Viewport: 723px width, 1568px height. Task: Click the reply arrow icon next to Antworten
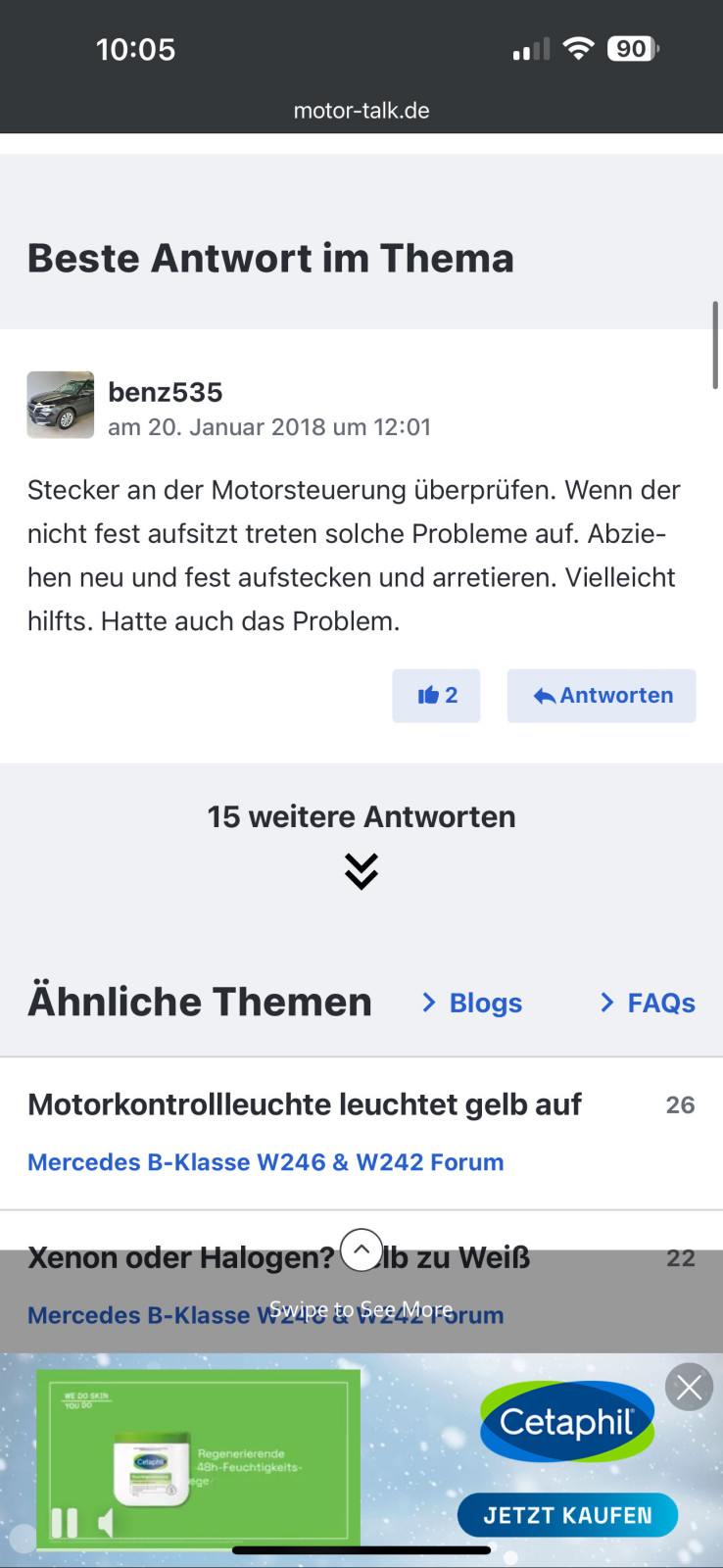point(545,695)
